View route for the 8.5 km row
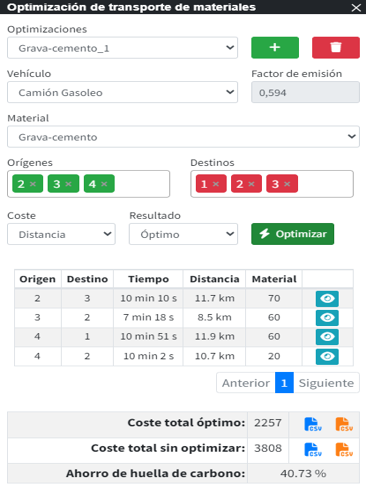Viewport: 366px width, 487px height. click(x=327, y=318)
